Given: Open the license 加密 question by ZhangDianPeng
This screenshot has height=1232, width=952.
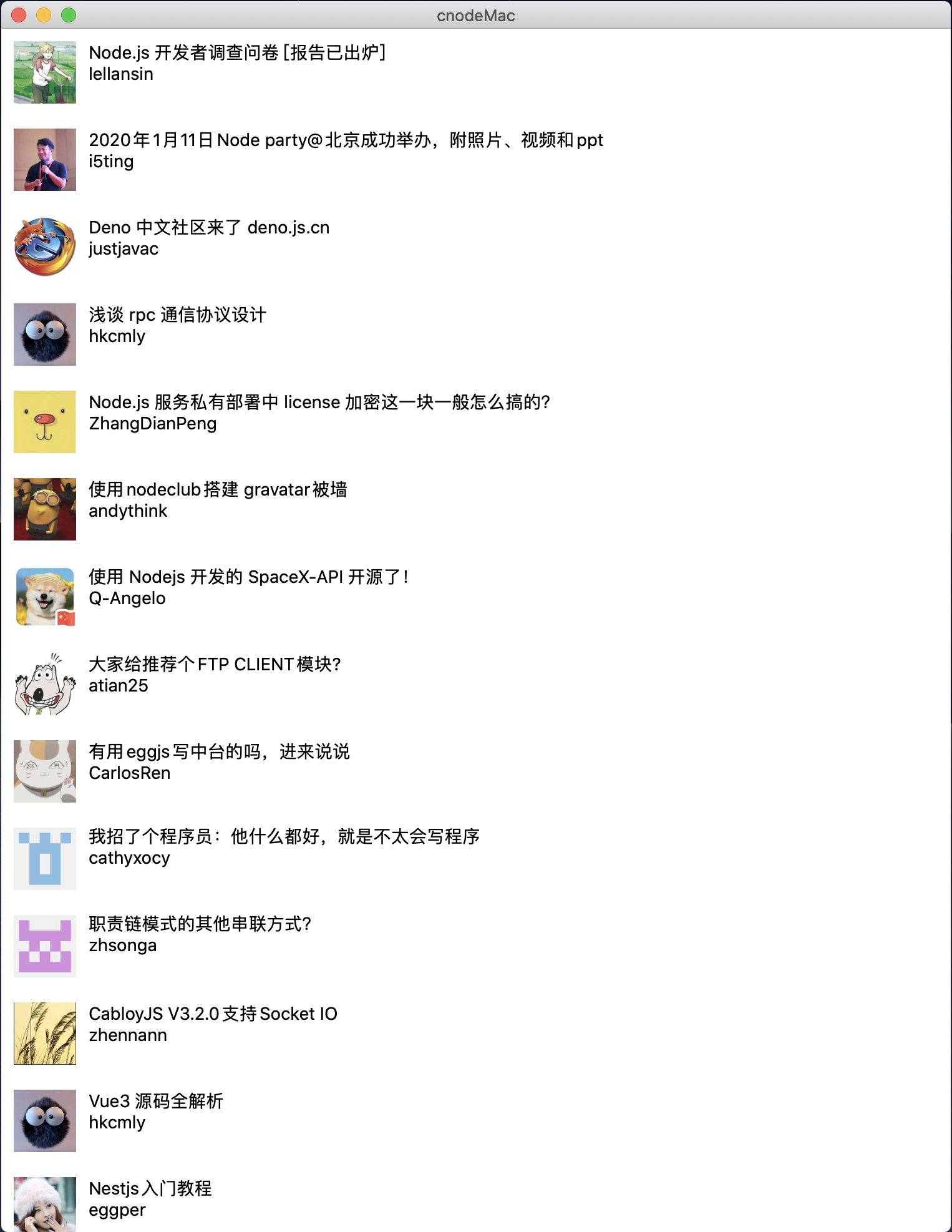Looking at the screenshot, I should pos(319,403).
